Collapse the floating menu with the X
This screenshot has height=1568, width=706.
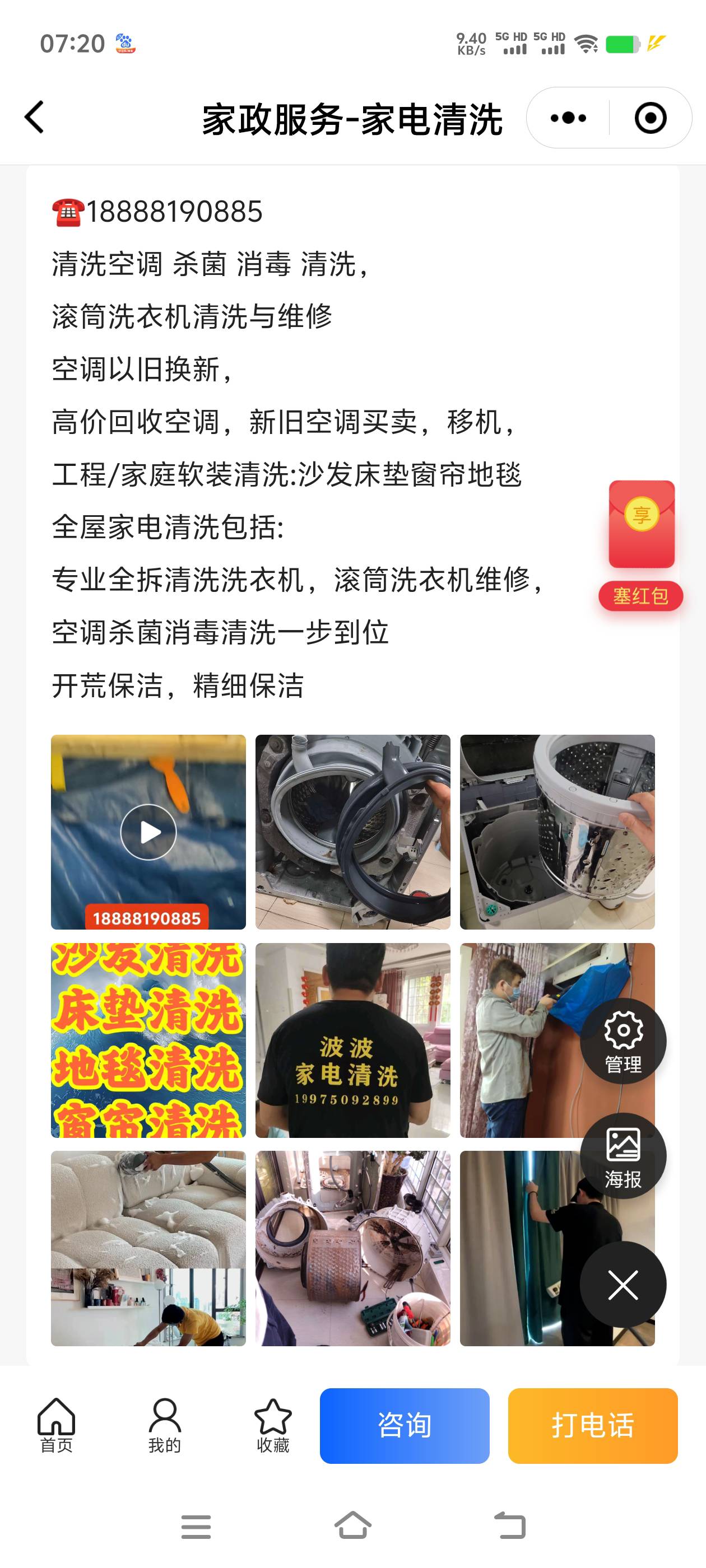click(x=623, y=1284)
